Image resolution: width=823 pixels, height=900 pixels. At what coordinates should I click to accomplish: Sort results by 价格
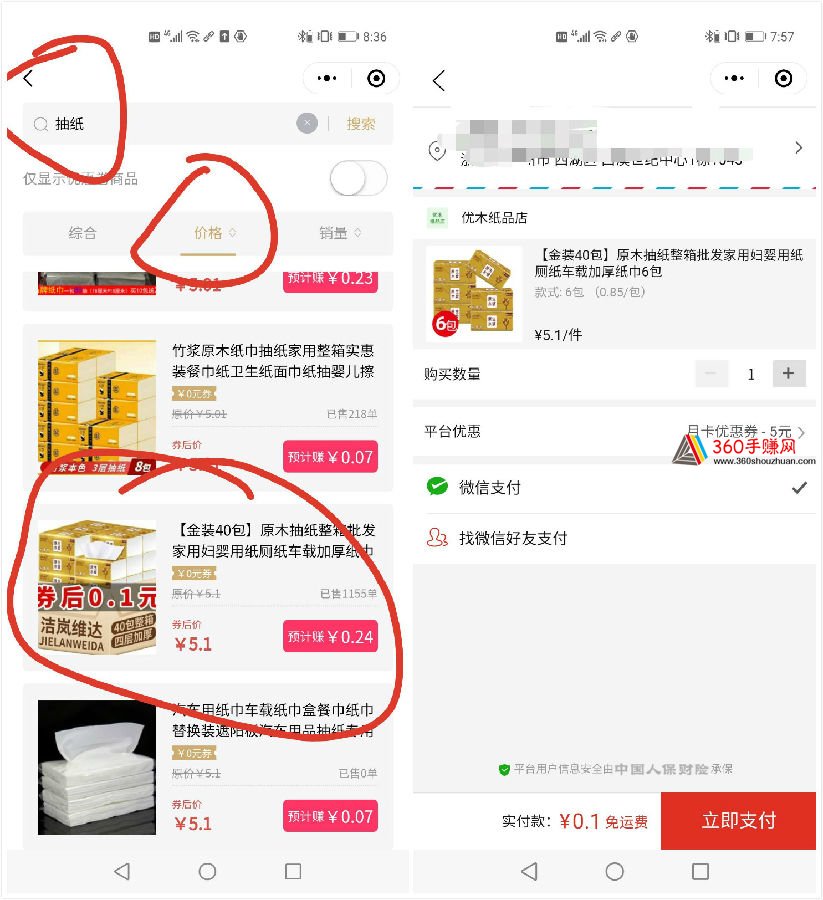pos(214,233)
